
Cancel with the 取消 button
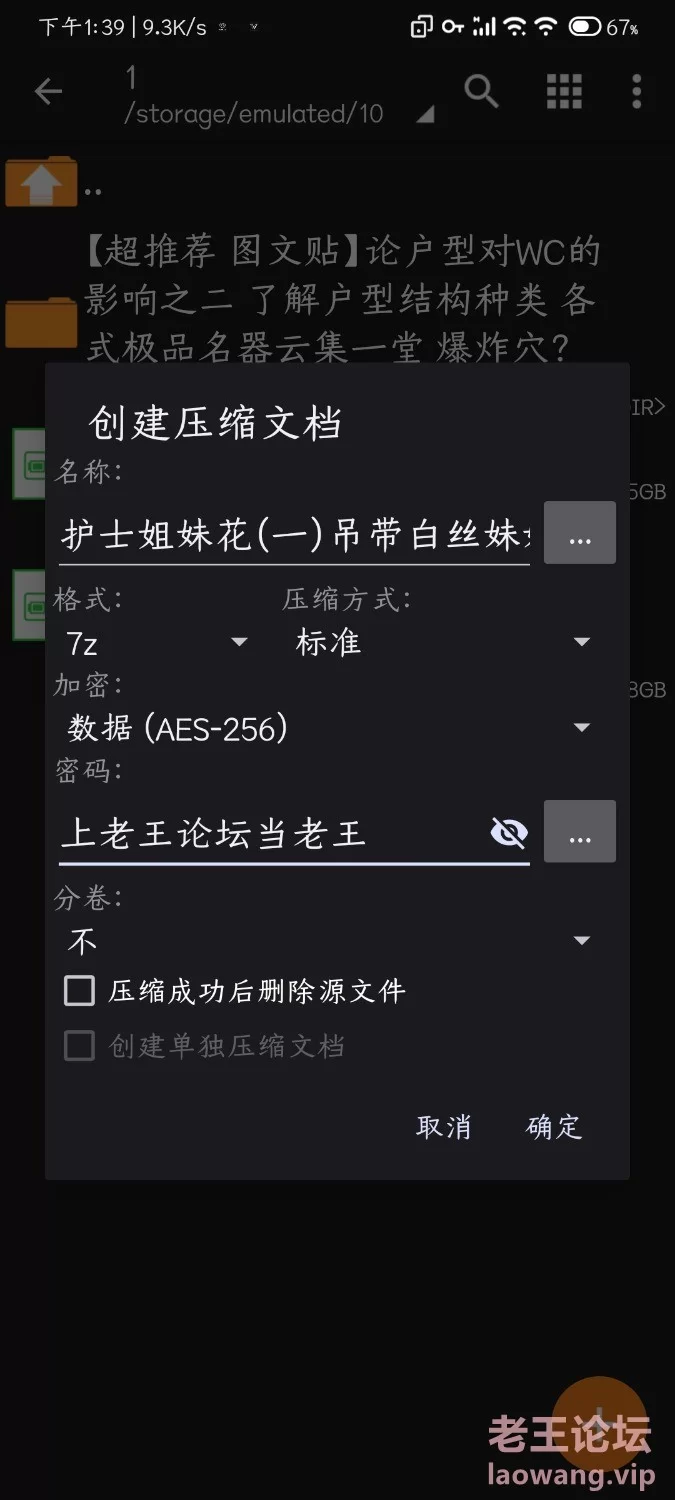(443, 1127)
